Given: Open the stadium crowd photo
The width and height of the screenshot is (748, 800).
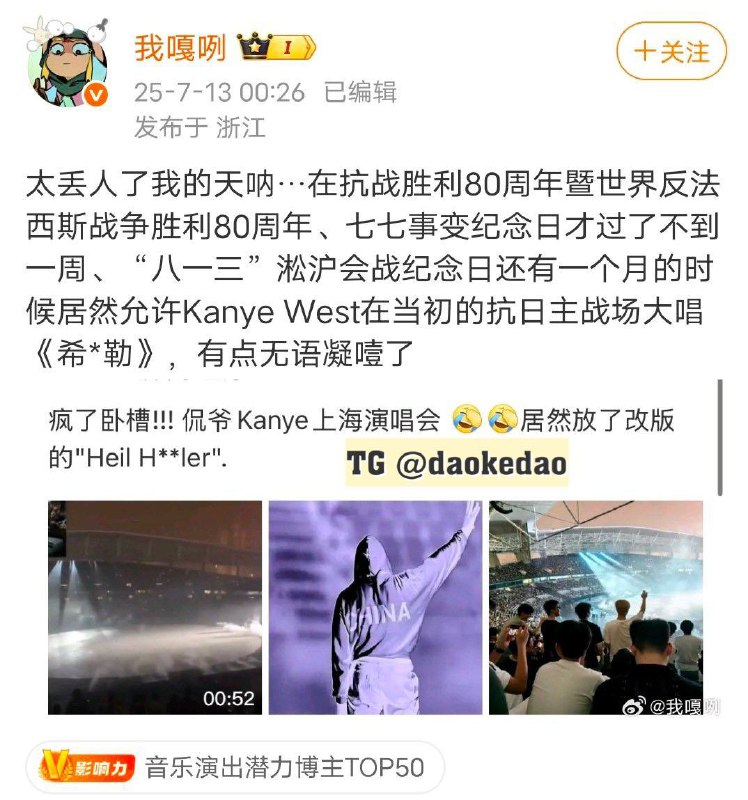Looking at the screenshot, I should (x=595, y=607).
